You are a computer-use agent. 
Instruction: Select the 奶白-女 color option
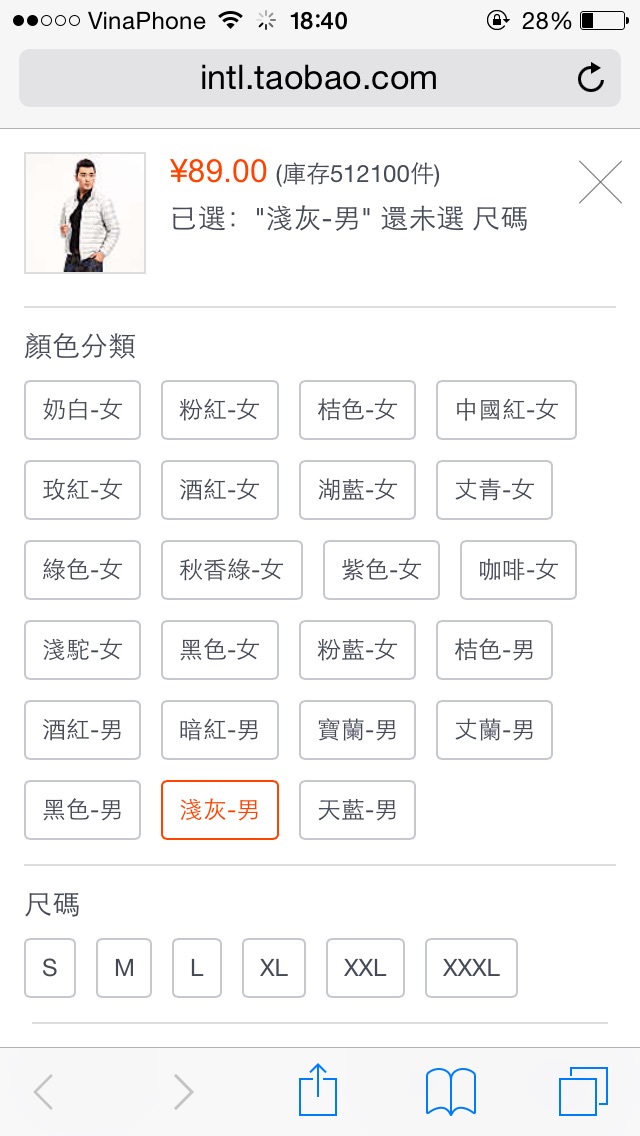pyautogui.click(x=82, y=410)
